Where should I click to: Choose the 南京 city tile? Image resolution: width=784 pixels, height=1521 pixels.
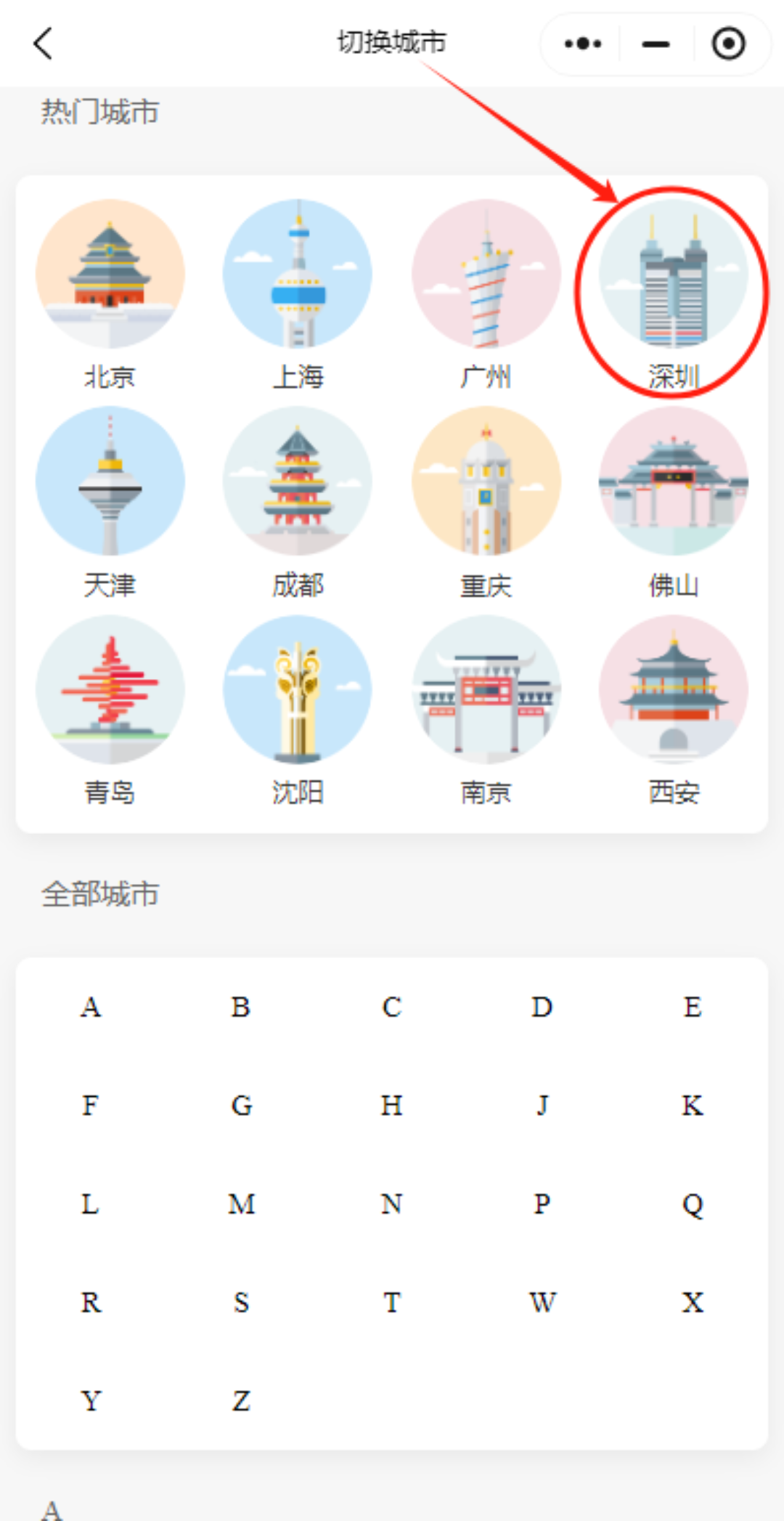pyautogui.click(x=486, y=690)
